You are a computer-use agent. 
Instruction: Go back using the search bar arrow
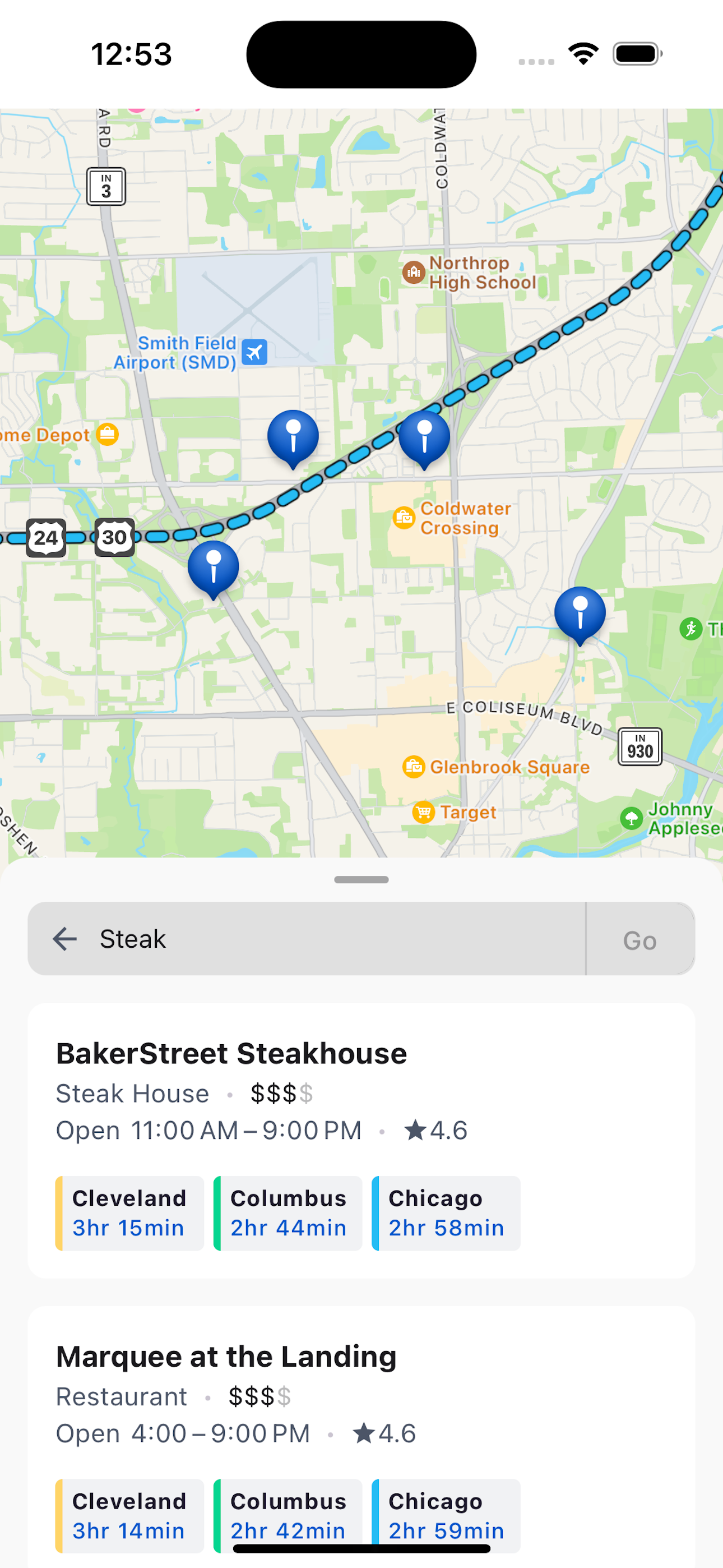coord(64,939)
